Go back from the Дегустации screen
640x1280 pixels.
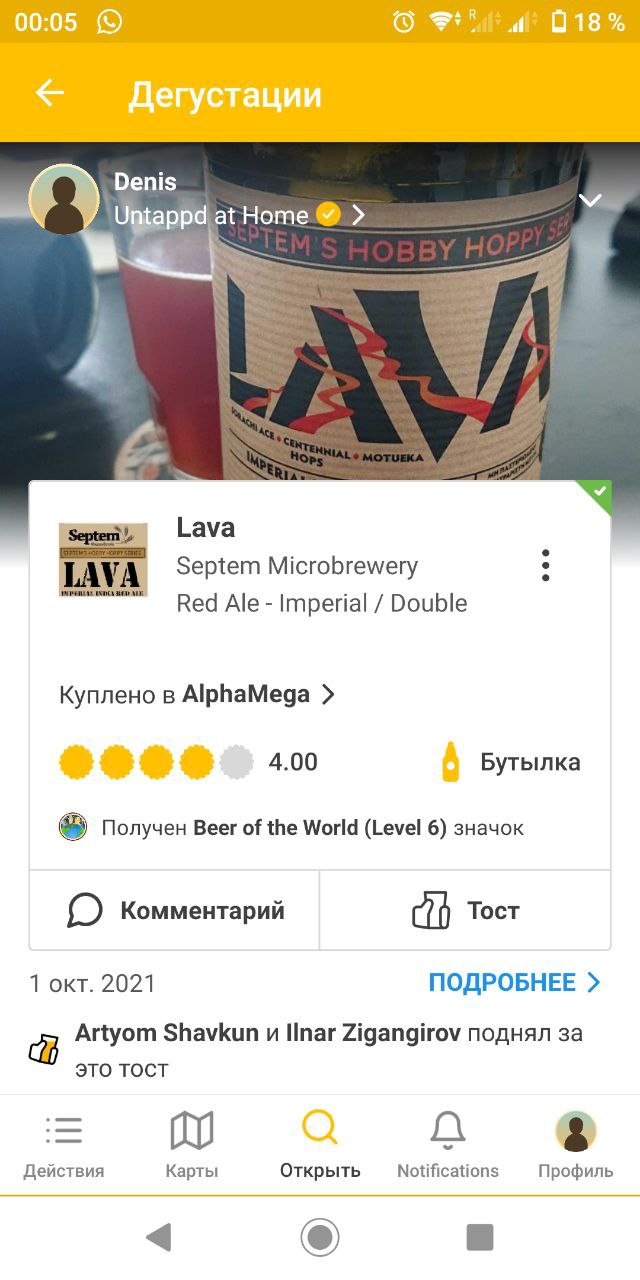pos(49,94)
